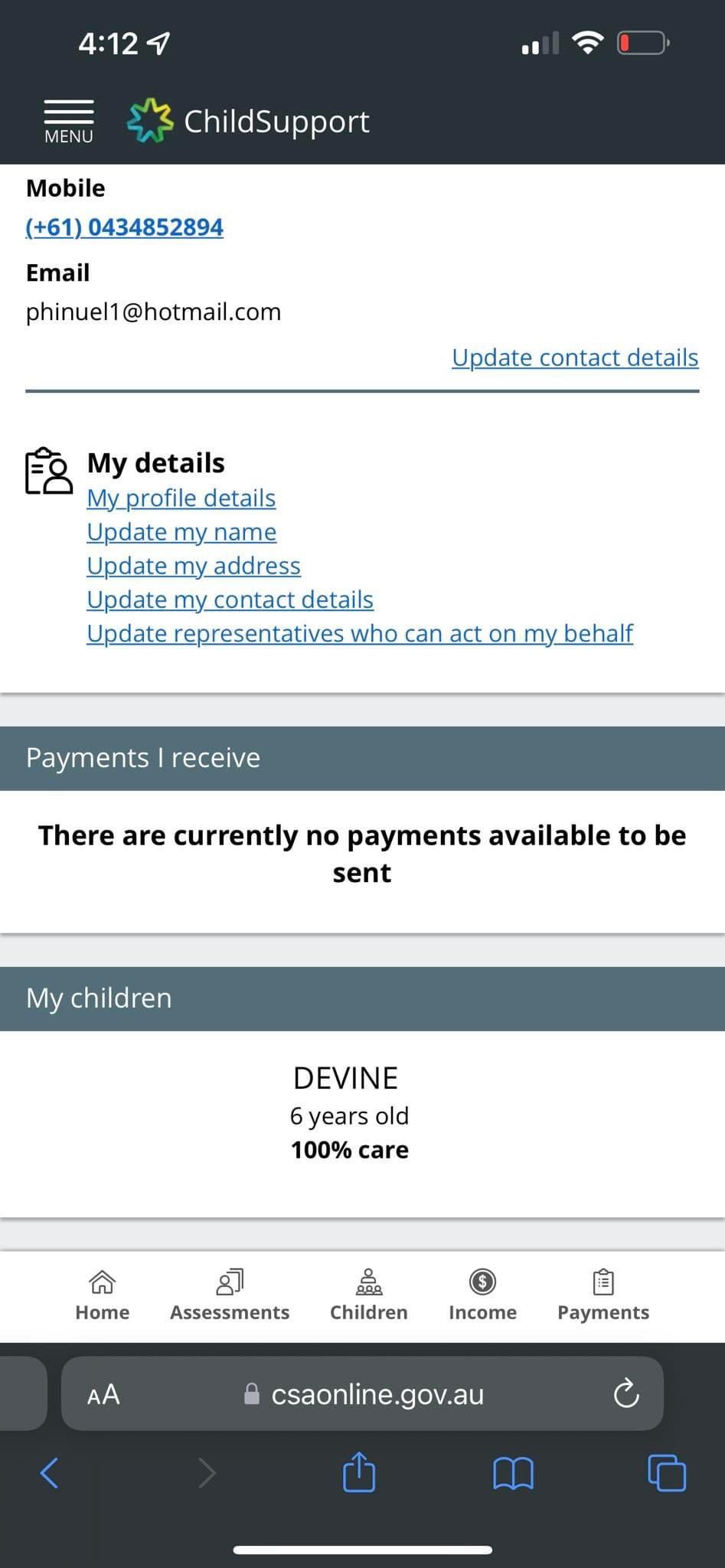Screen dimensions: 725x1568
Task: Go to the Home tab
Action: pyautogui.click(x=103, y=1295)
